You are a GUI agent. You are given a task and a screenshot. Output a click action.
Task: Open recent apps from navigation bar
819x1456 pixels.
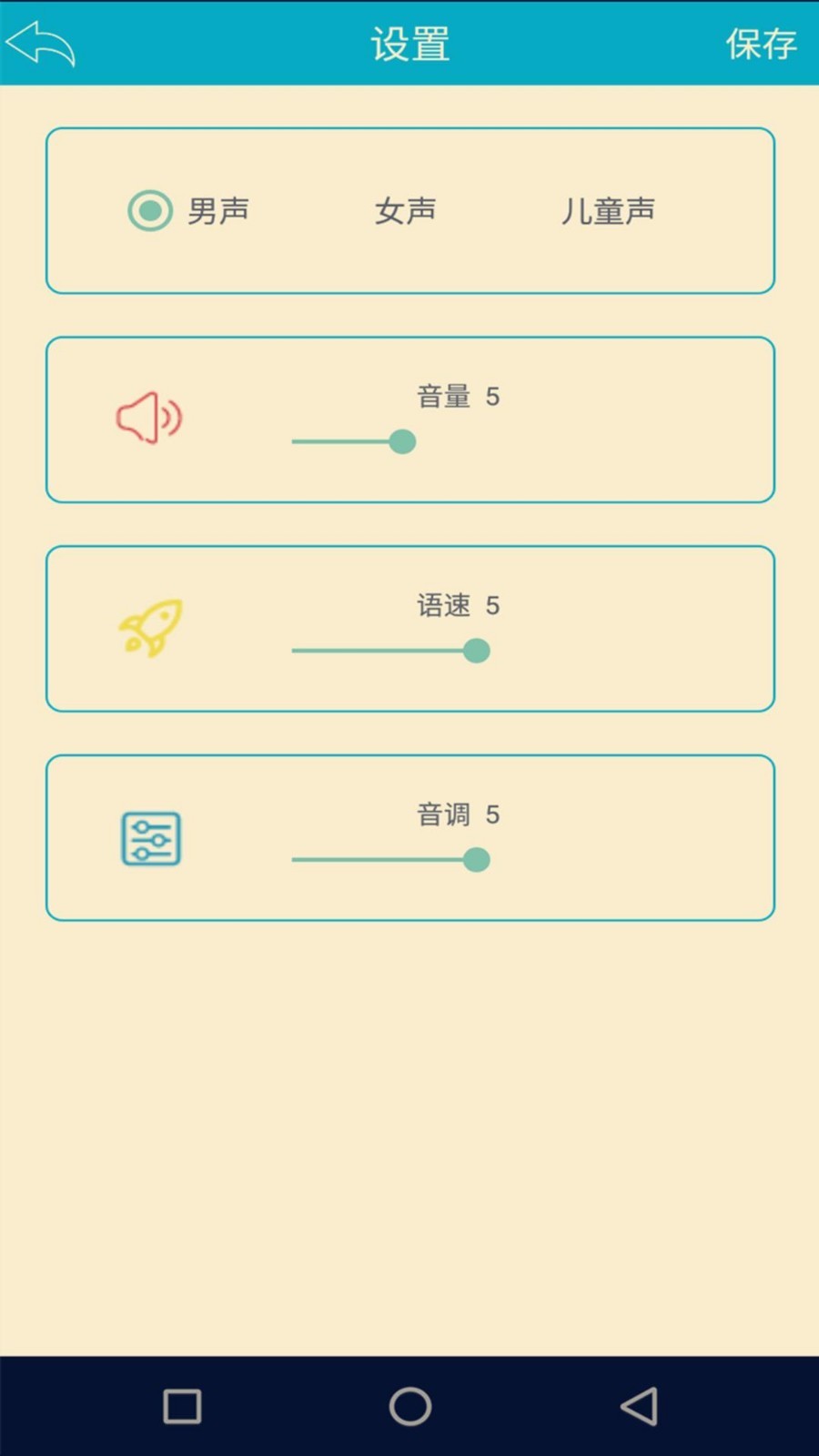(182, 1406)
